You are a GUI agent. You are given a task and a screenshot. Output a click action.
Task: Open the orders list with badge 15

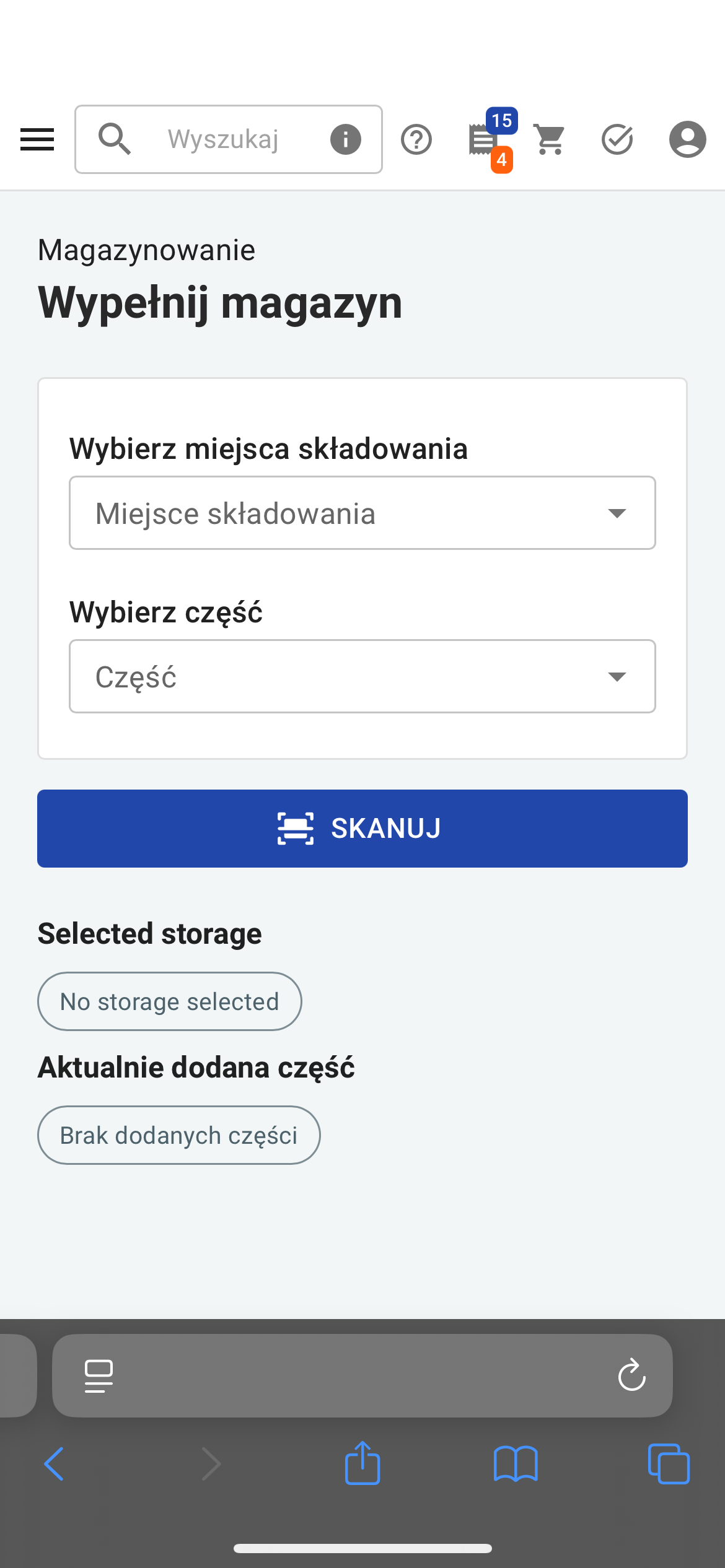[x=490, y=139]
